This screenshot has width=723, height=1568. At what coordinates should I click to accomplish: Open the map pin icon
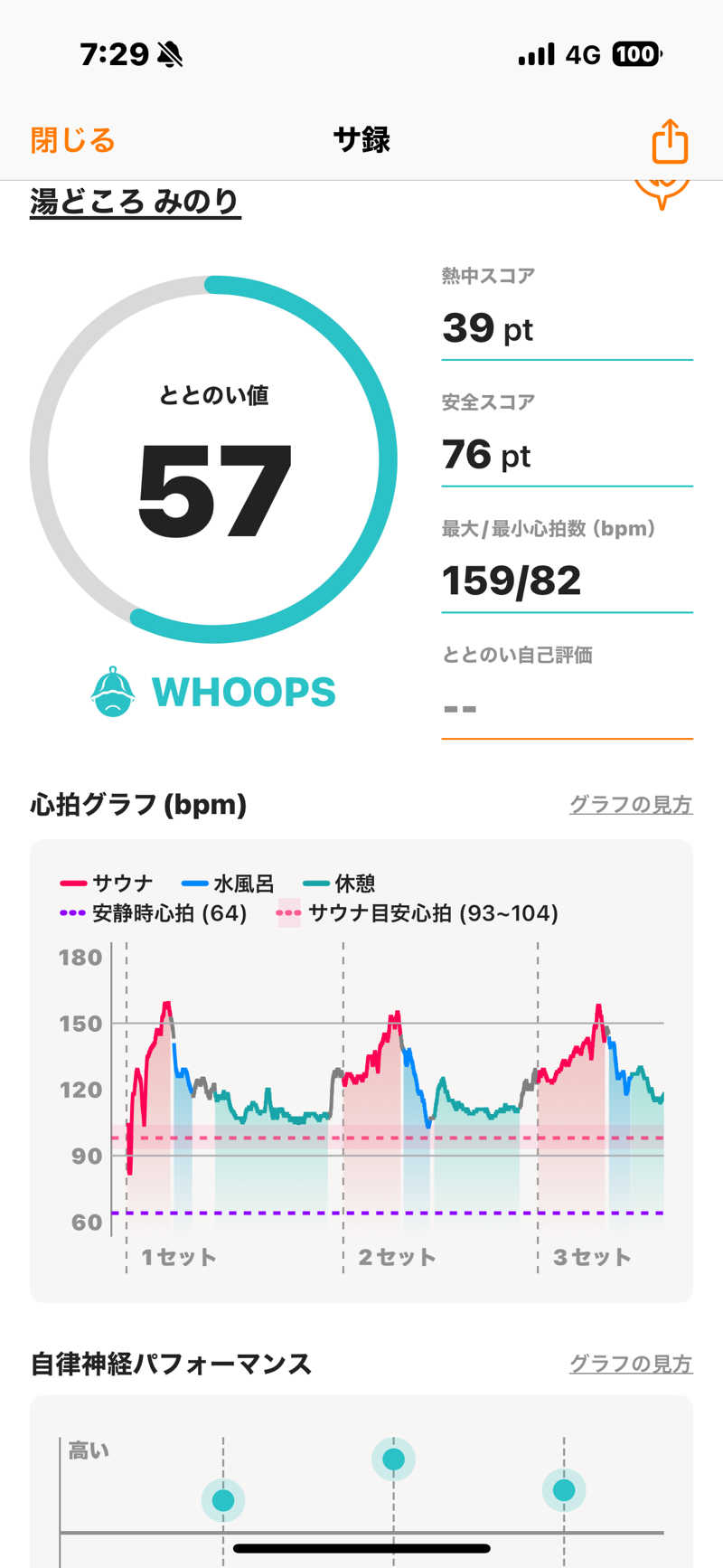pos(662,192)
